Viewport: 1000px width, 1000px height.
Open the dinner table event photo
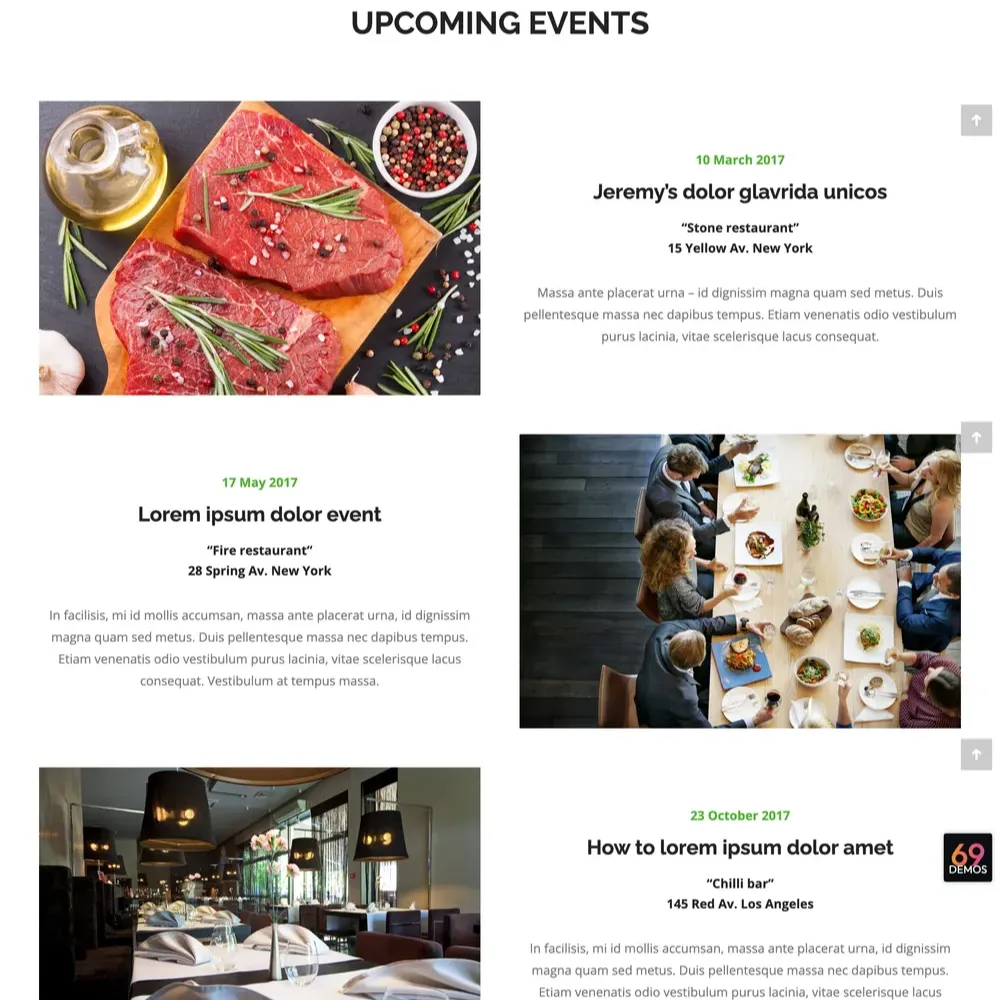(x=739, y=580)
